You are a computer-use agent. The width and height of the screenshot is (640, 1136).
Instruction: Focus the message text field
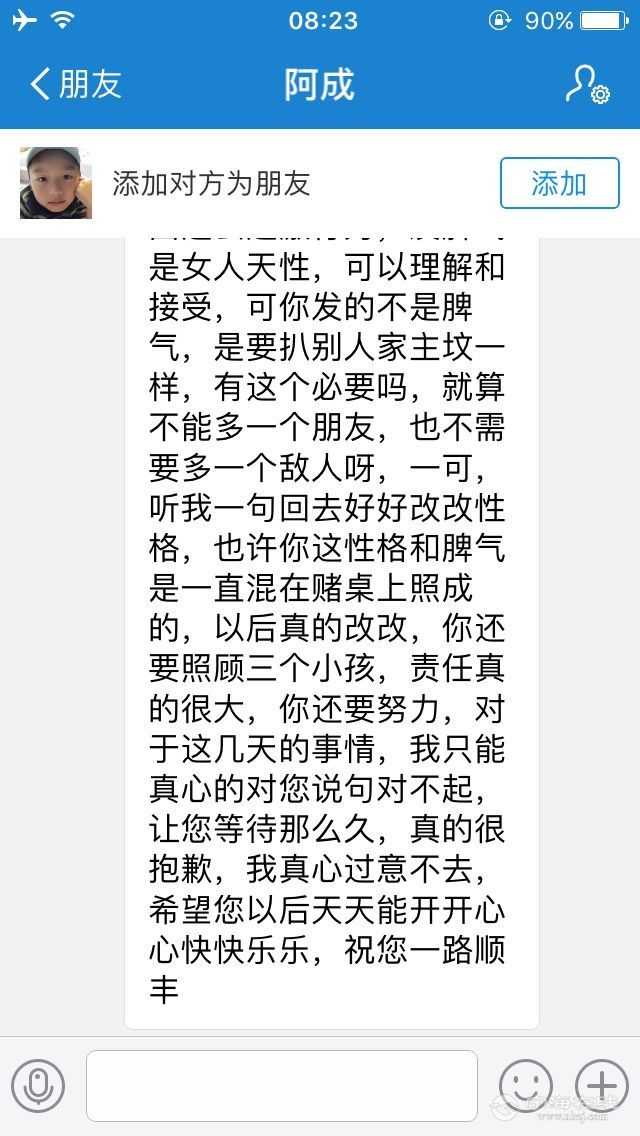pos(281,1085)
